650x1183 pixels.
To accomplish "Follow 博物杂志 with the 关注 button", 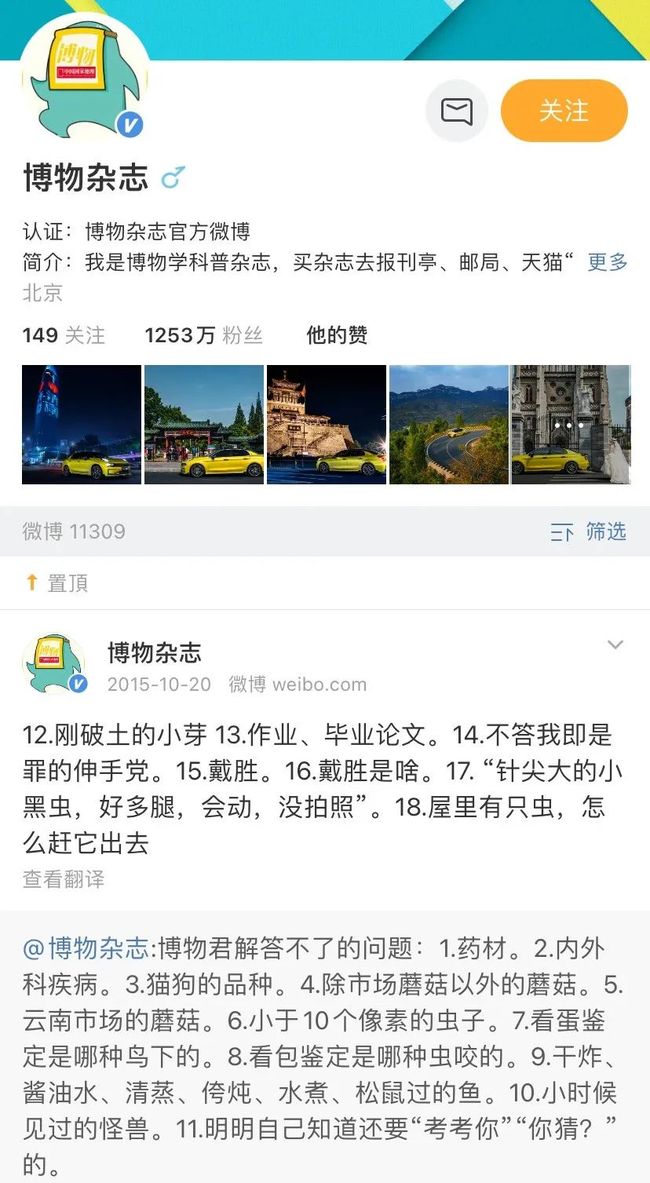I will pyautogui.click(x=564, y=111).
